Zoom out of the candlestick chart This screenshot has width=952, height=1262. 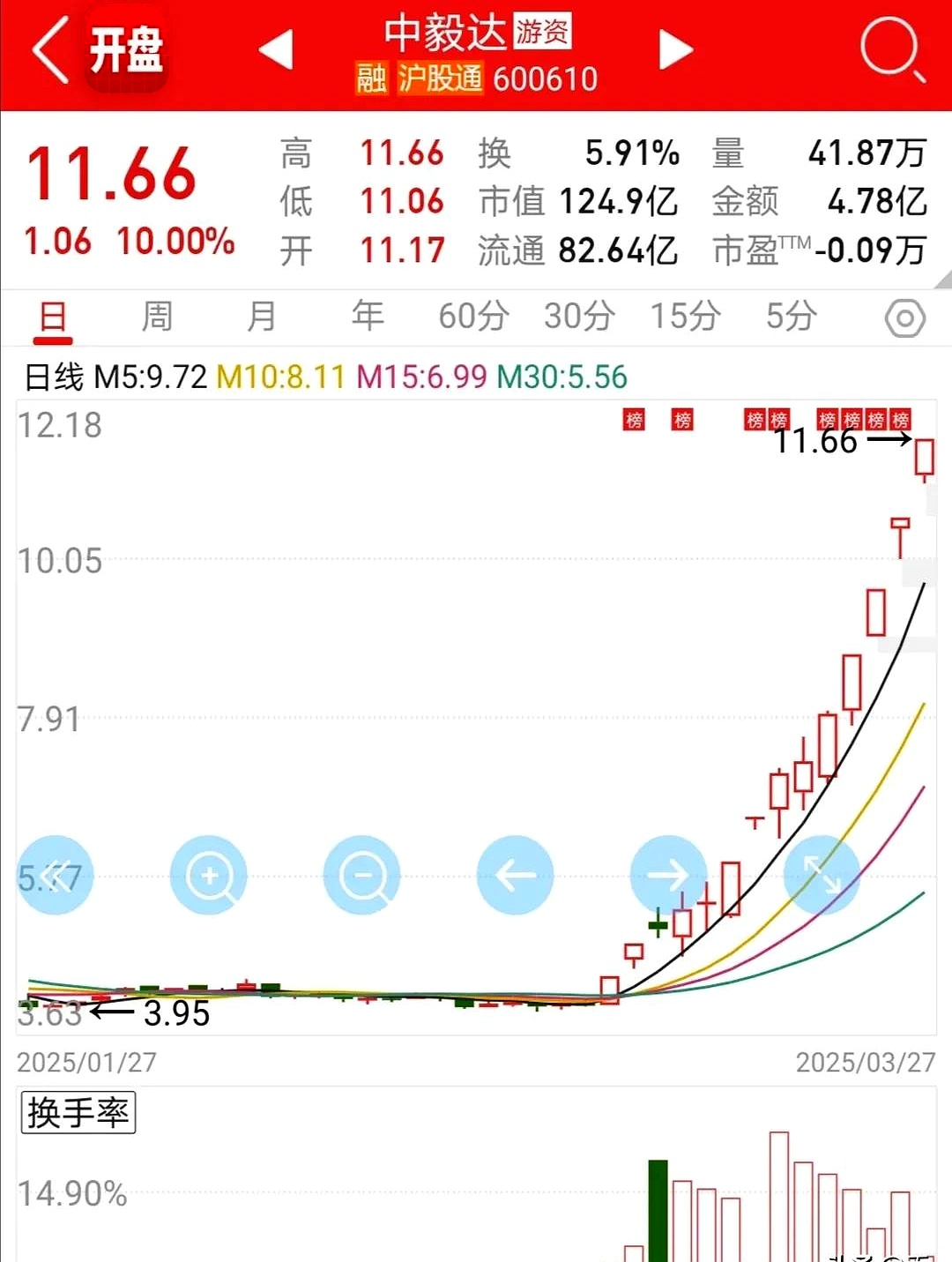click(361, 875)
